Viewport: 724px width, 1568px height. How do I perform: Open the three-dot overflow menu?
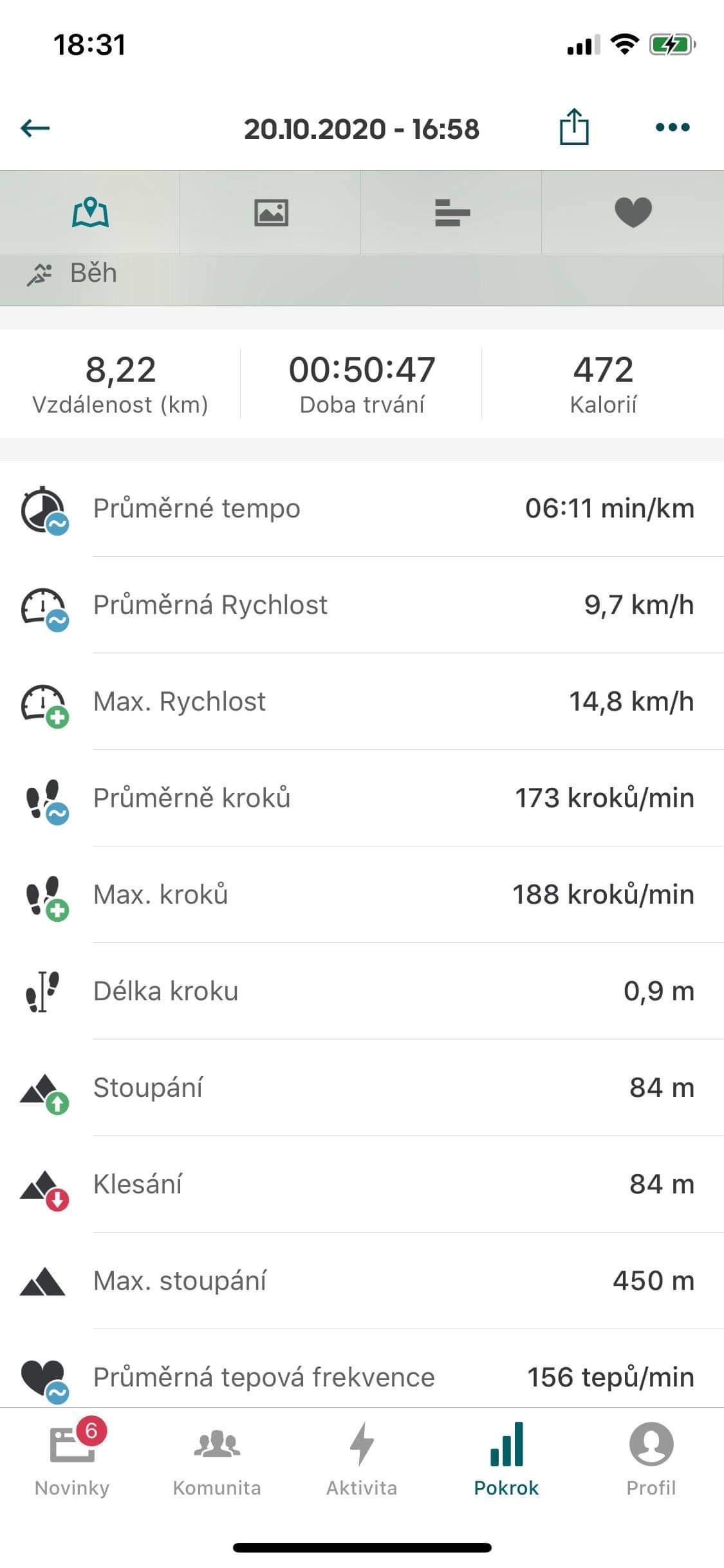coord(673,127)
